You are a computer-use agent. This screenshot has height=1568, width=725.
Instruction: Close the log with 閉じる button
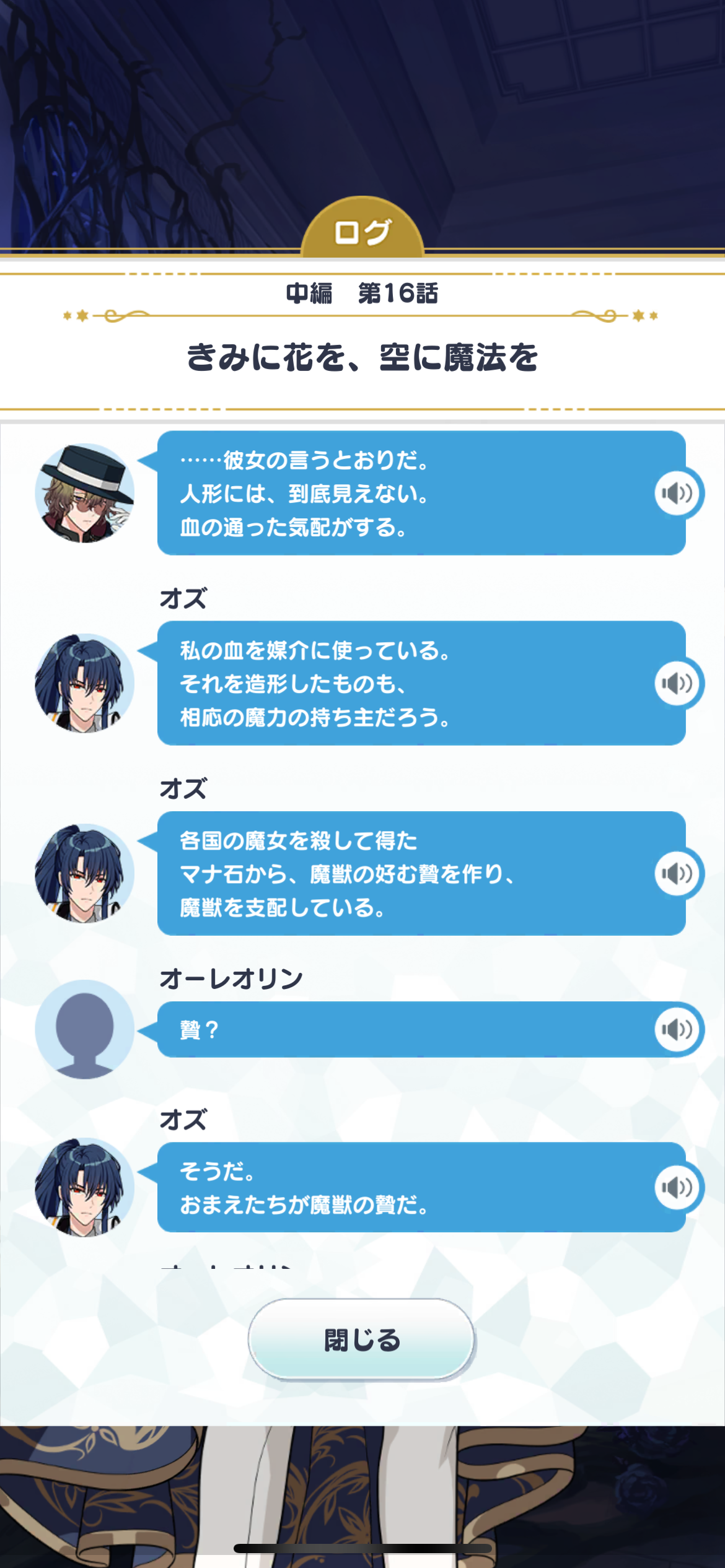pyautogui.click(x=362, y=1339)
